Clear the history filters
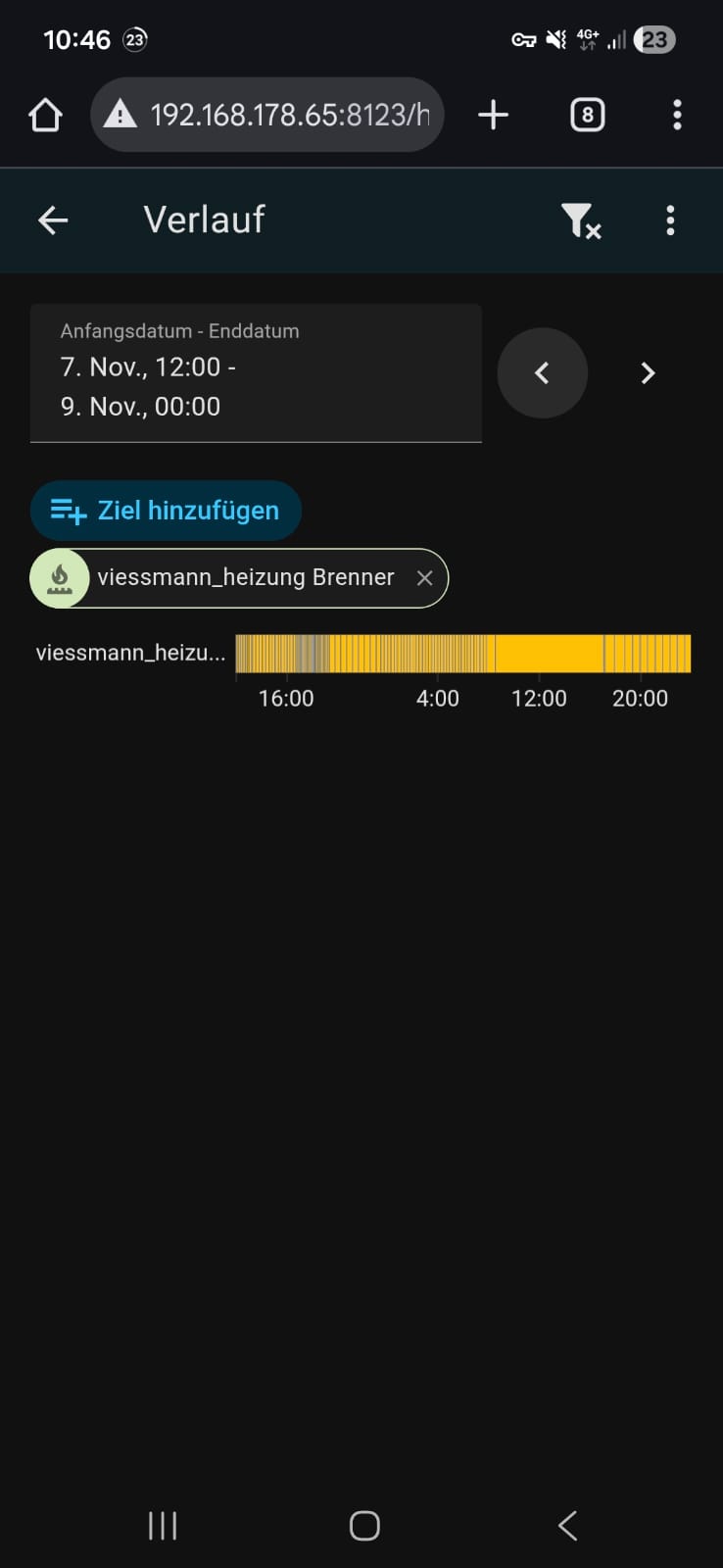The image size is (723, 1568). pos(581,221)
